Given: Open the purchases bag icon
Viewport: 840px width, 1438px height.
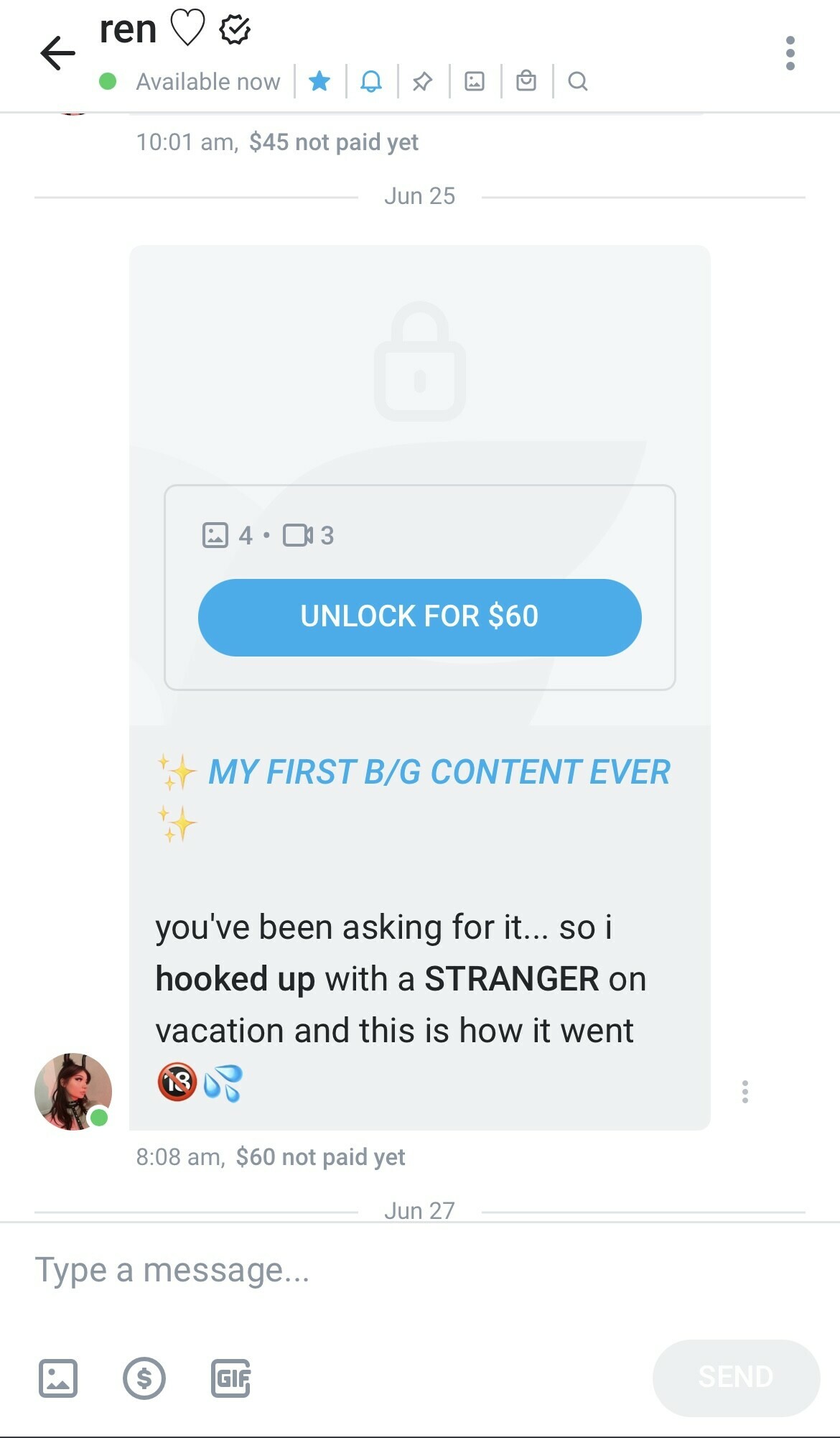Looking at the screenshot, I should click(526, 81).
